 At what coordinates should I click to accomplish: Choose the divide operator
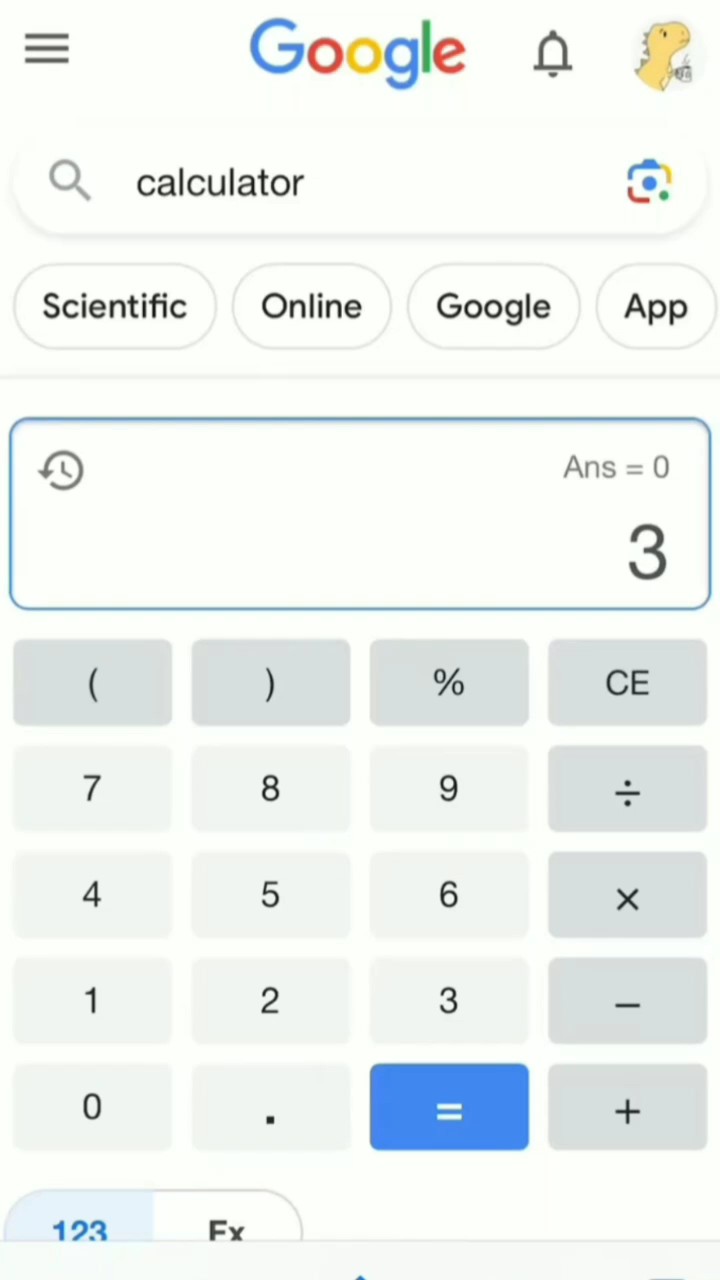[x=627, y=791]
